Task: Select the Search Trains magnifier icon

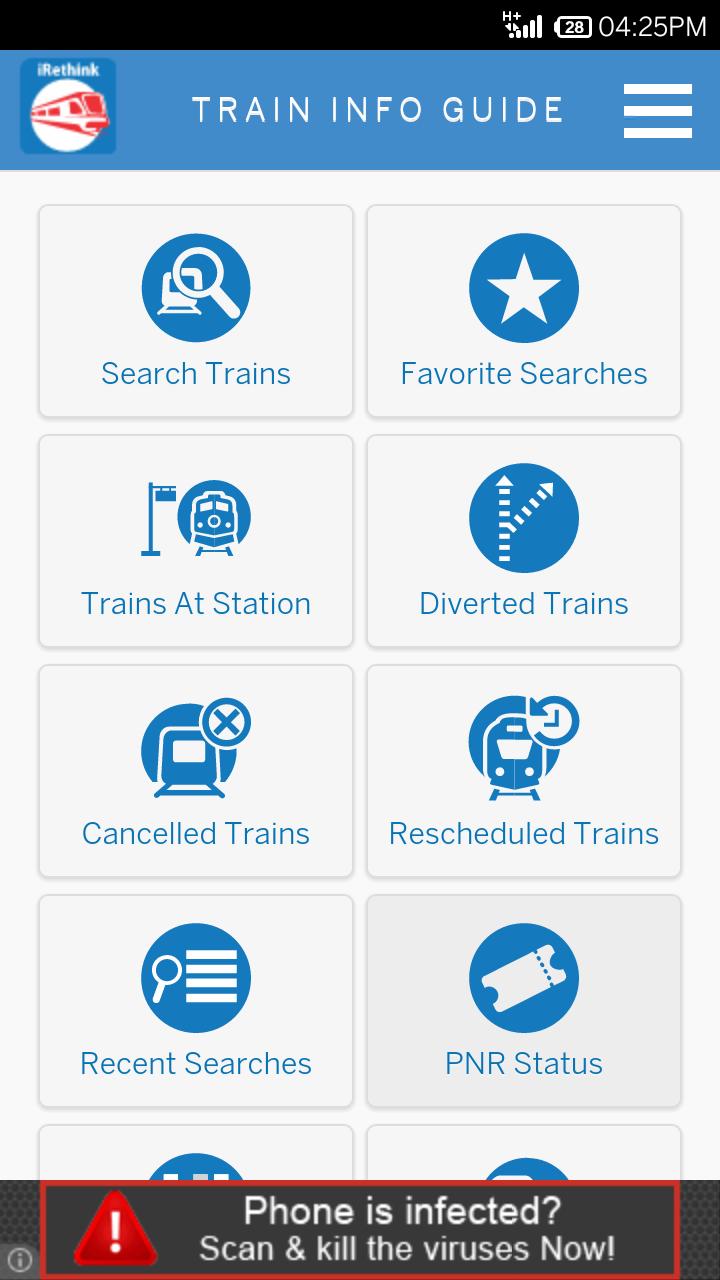Action: pos(195,287)
